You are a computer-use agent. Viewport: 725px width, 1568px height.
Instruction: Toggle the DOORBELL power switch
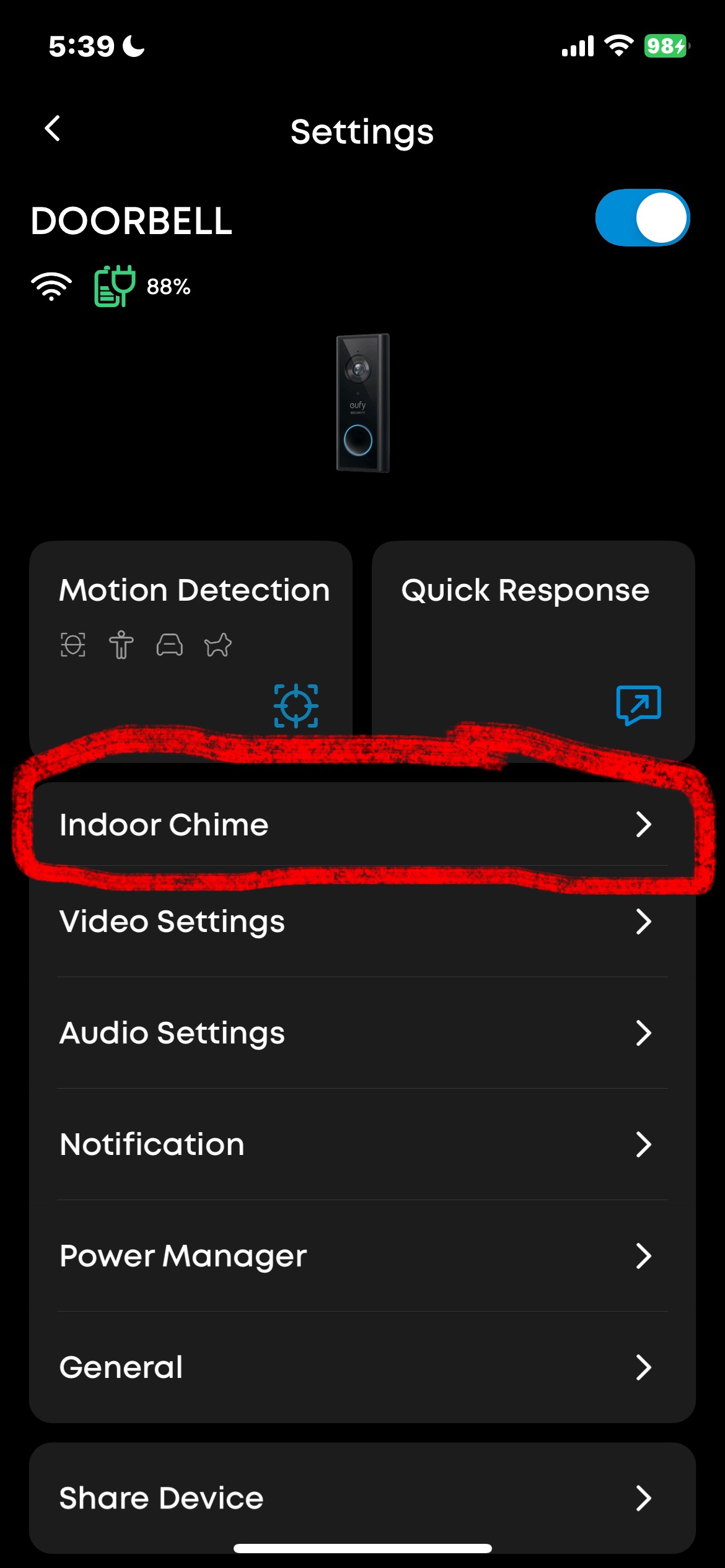click(x=642, y=218)
